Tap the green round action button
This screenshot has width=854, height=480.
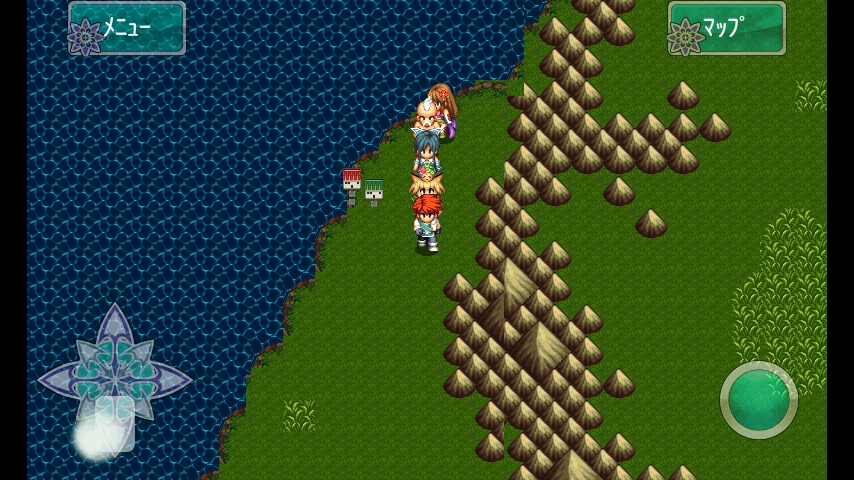(x=758, y=399)
